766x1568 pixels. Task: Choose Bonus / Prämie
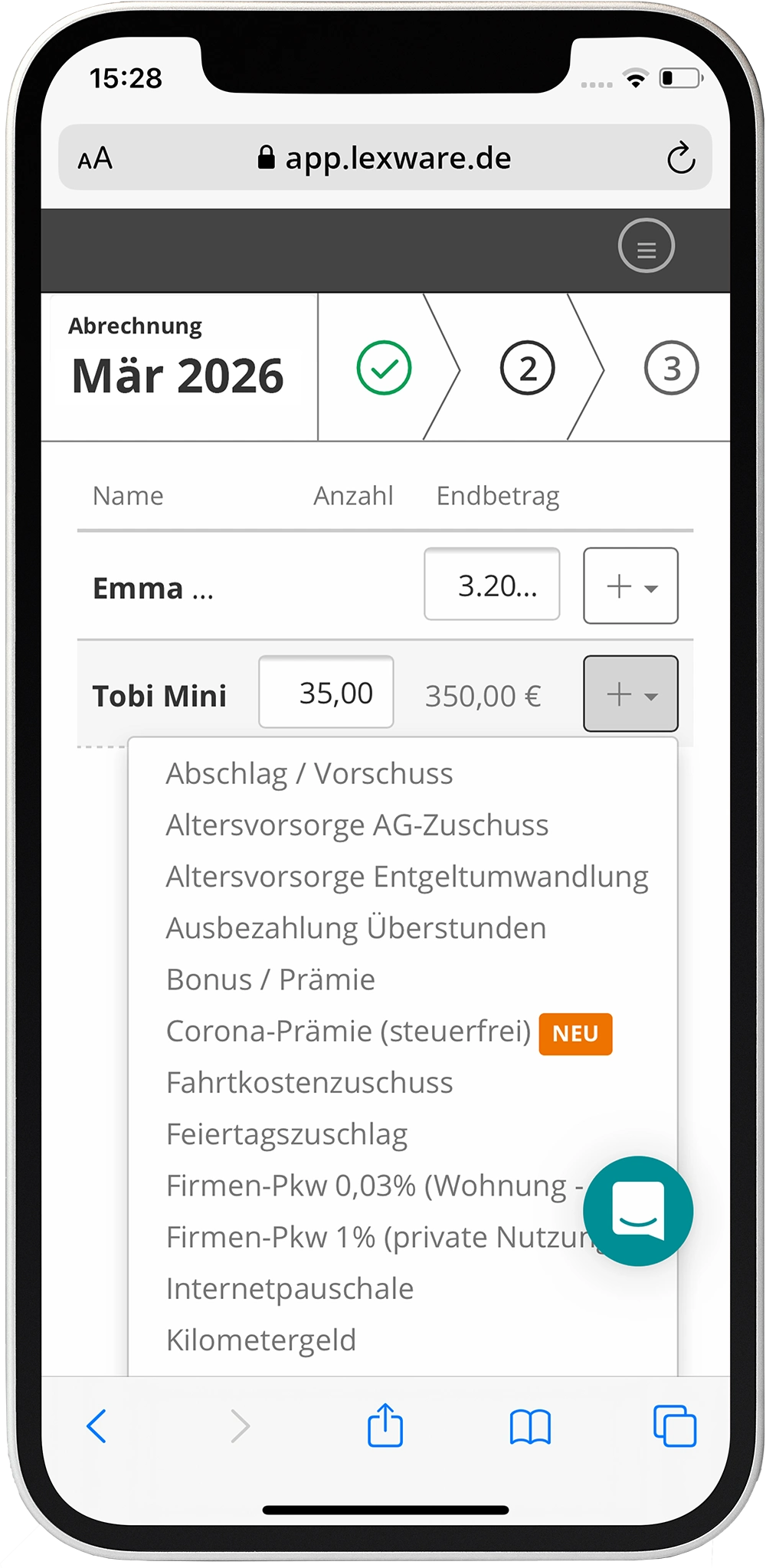click(x=270, y=979)
